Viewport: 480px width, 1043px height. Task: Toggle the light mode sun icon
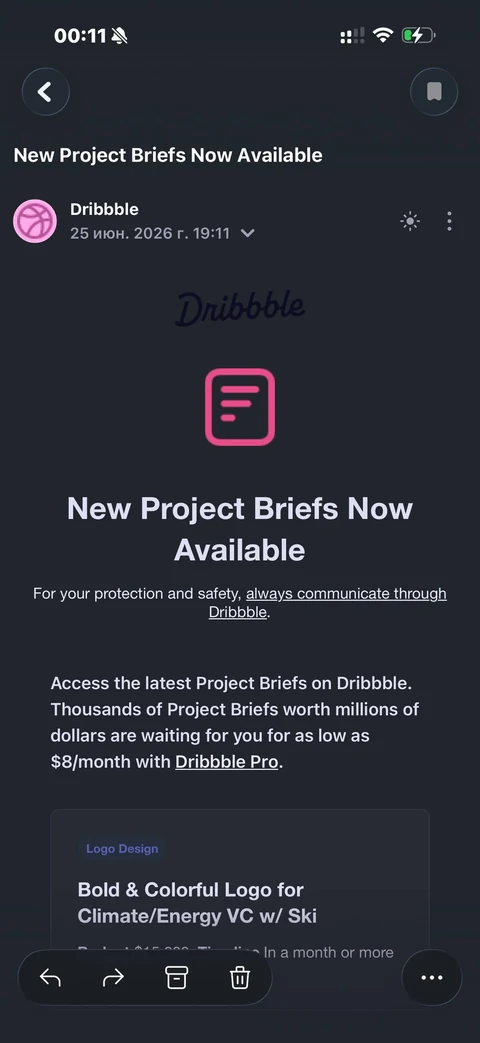410,222
